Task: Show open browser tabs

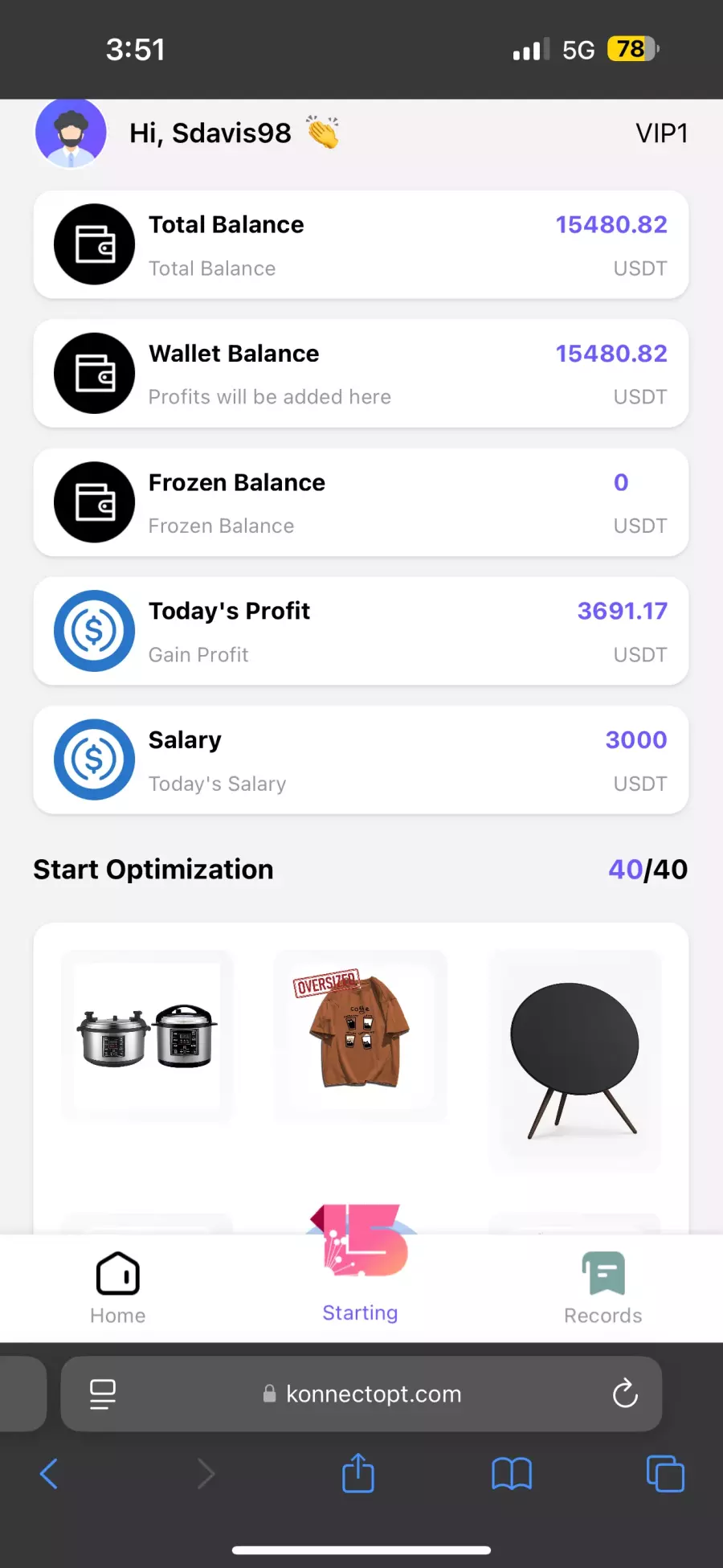Action: click(665, 1474)
